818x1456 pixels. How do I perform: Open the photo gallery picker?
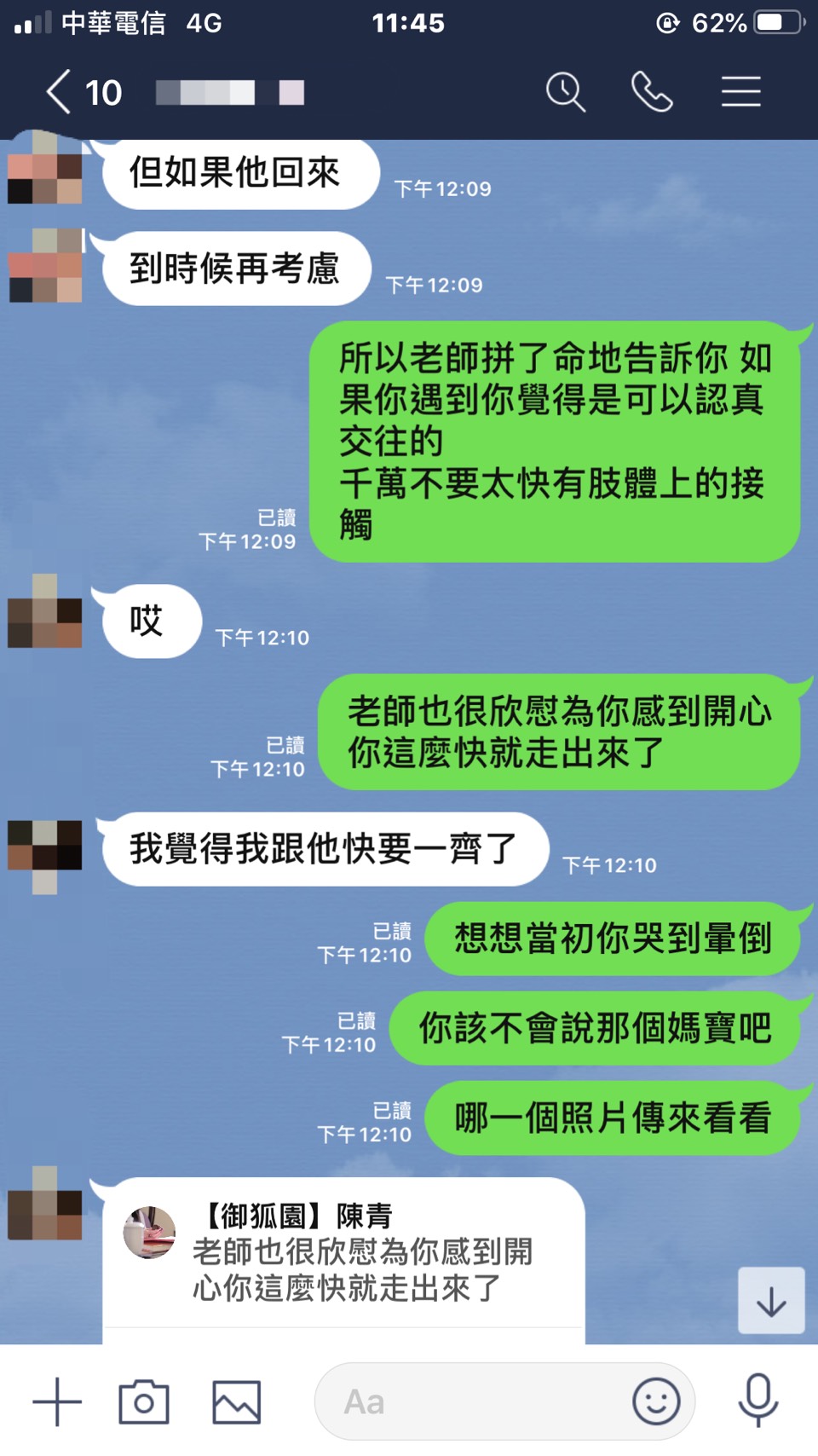[236, 1401]
